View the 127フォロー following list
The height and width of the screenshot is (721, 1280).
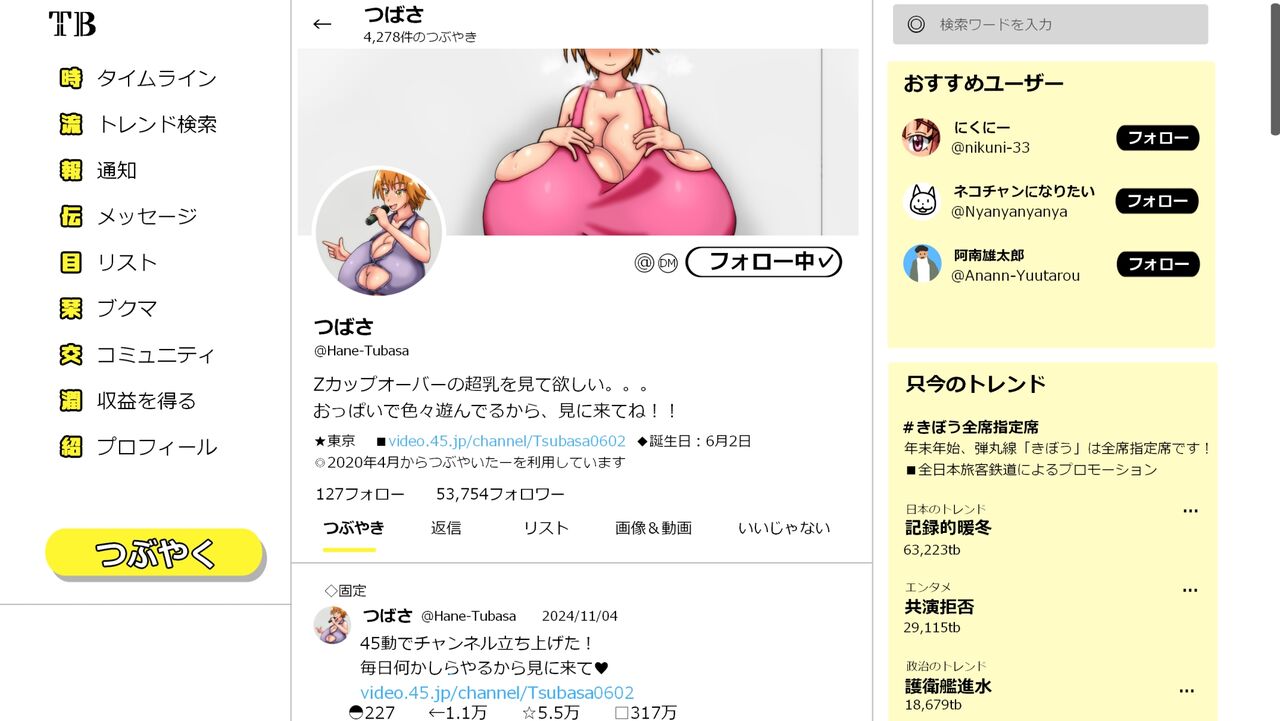tap(360, 494)
